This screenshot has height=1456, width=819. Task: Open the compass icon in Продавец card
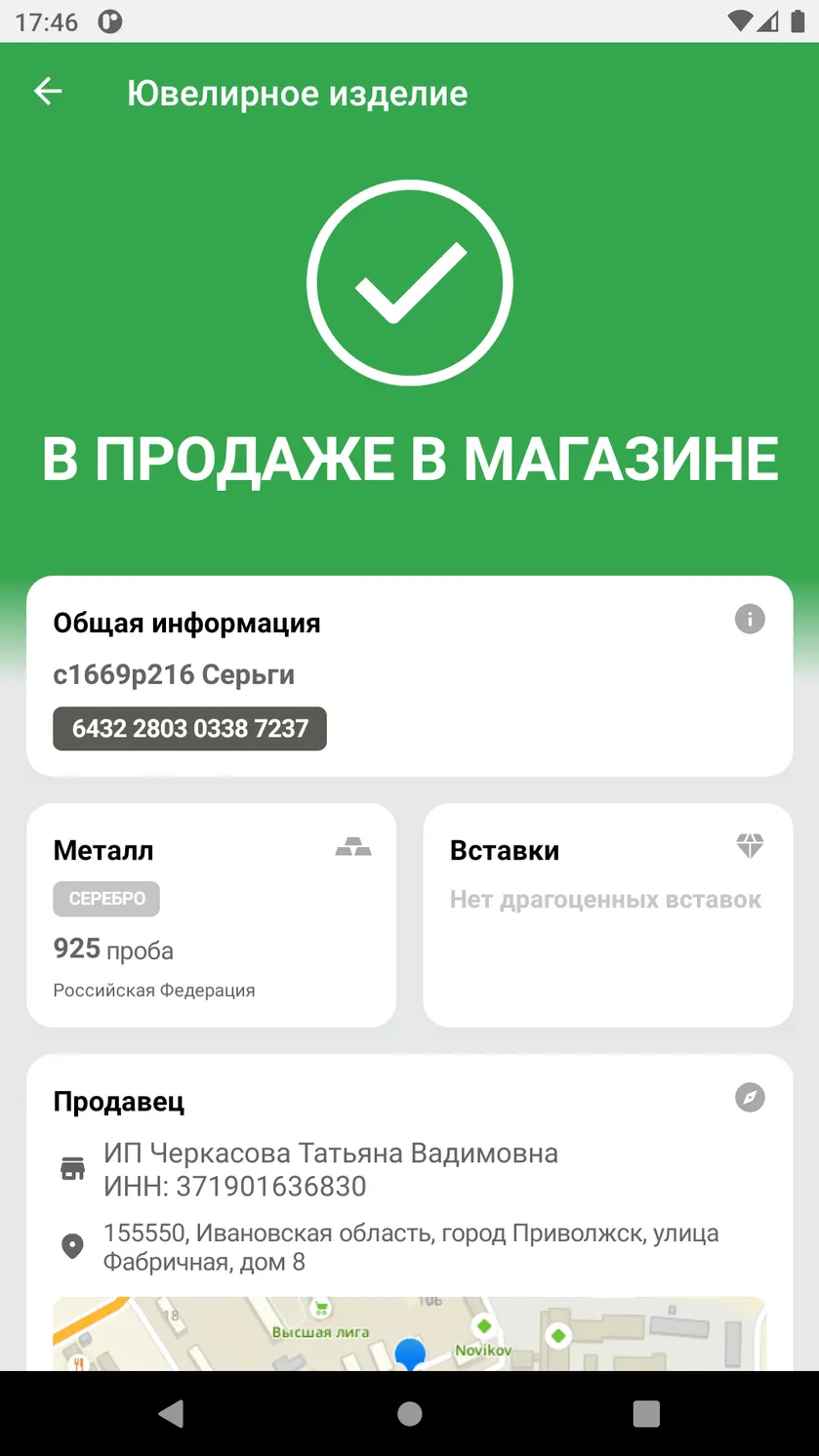(x=750, y=1098)
